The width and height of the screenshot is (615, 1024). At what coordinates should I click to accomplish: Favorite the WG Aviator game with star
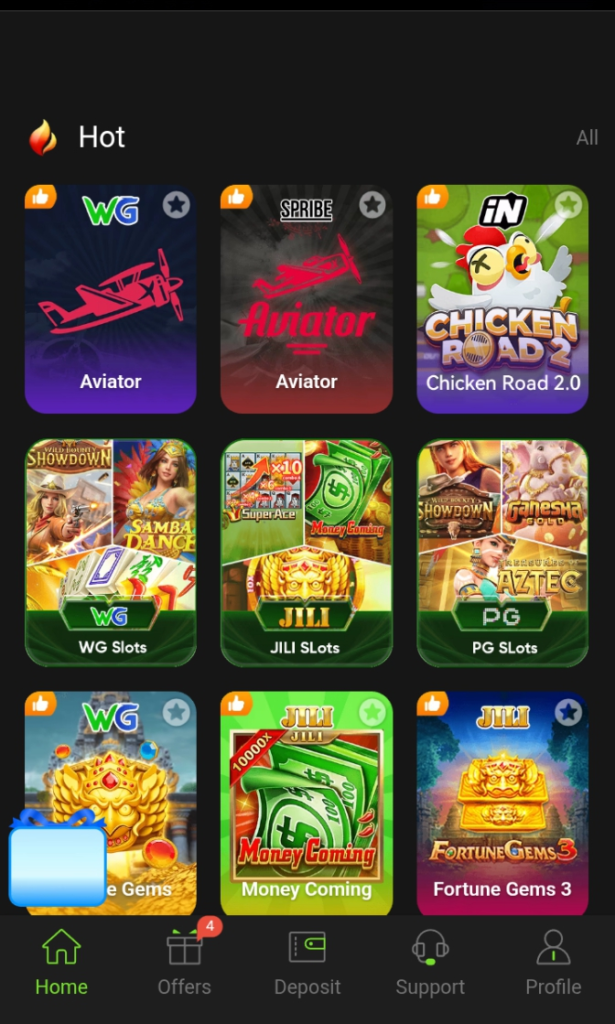click(176, 206)
